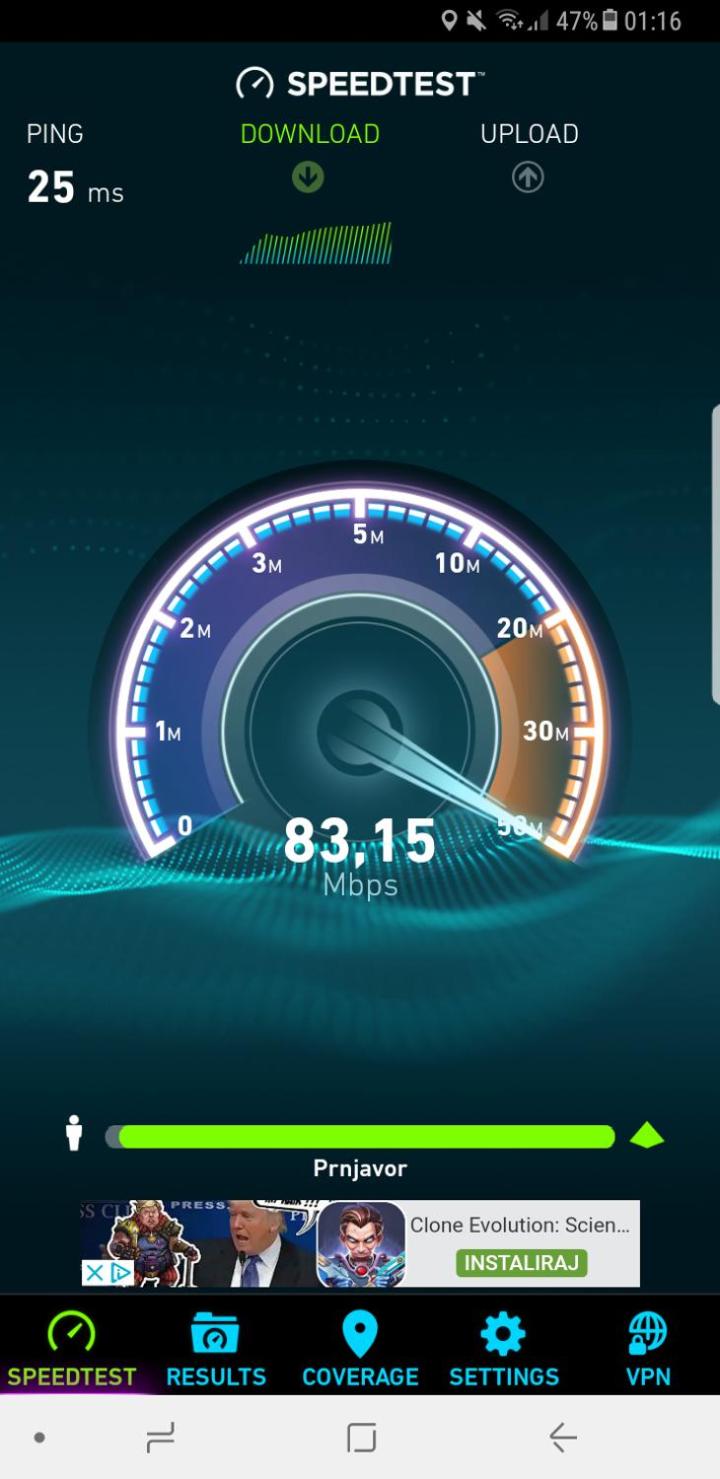The width and height of the screenshot is (720, 1479).
Task: Close the Clone Evolution ad banner
Action: pos(94,1273)
